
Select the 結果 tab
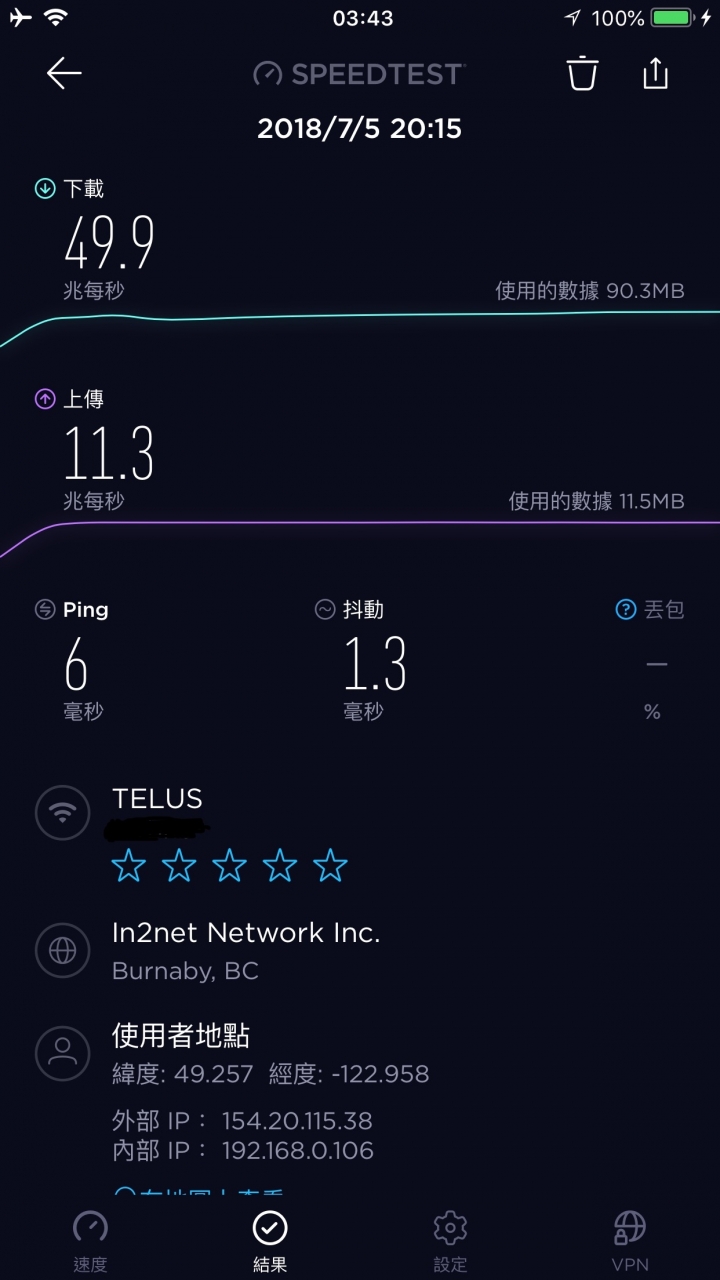pyautogui.click(x=270, y=1241)
